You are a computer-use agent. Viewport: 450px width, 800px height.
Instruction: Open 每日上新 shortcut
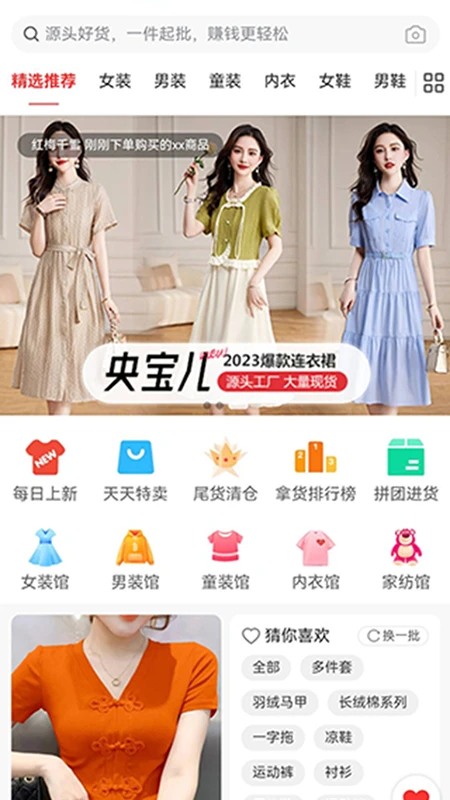45,469
